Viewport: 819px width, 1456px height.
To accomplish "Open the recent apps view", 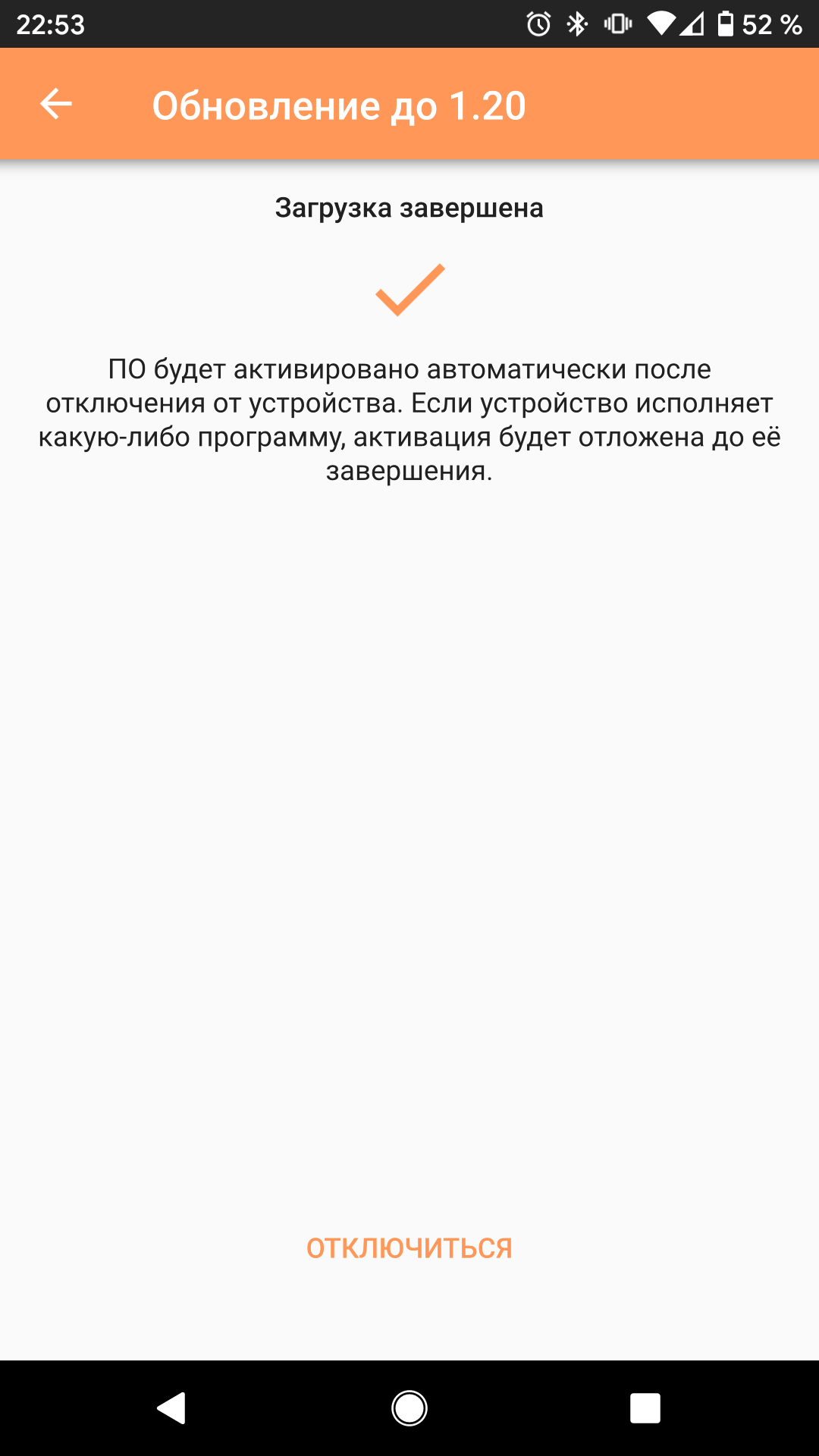I will [645, 1408].
